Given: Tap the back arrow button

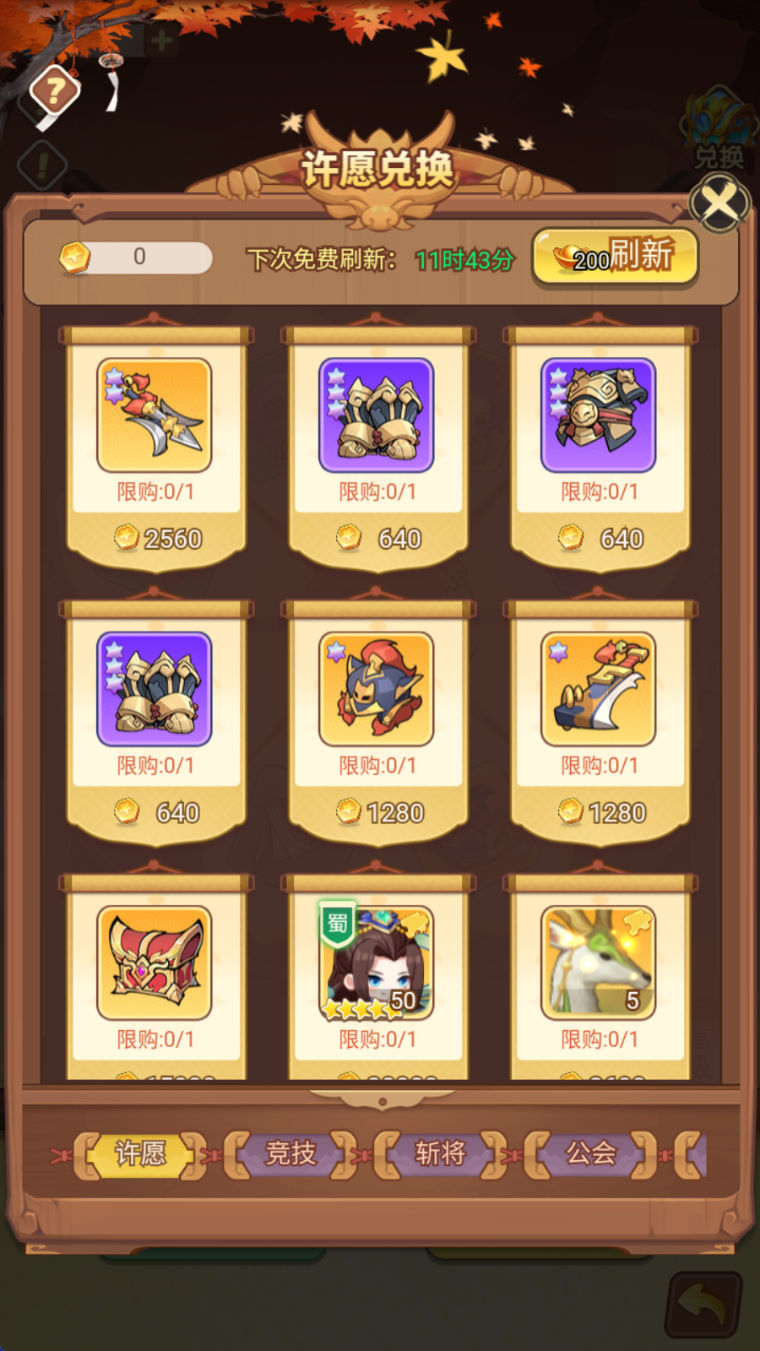Looking at the screenshot, I should point(703,1305).
